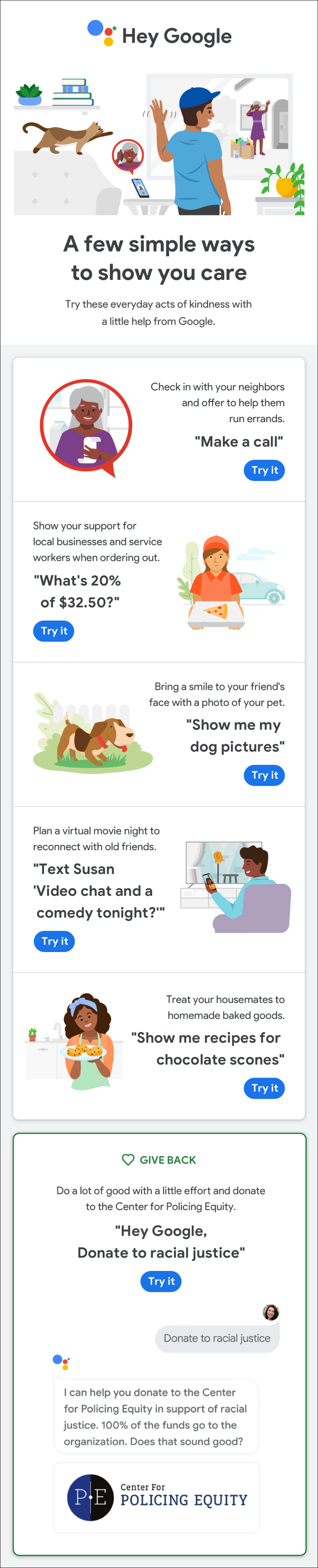Try the "What's 20% of $32.50?" prompt
The width and height of the screenshot is (318, 1568).
tap(54, 630)
